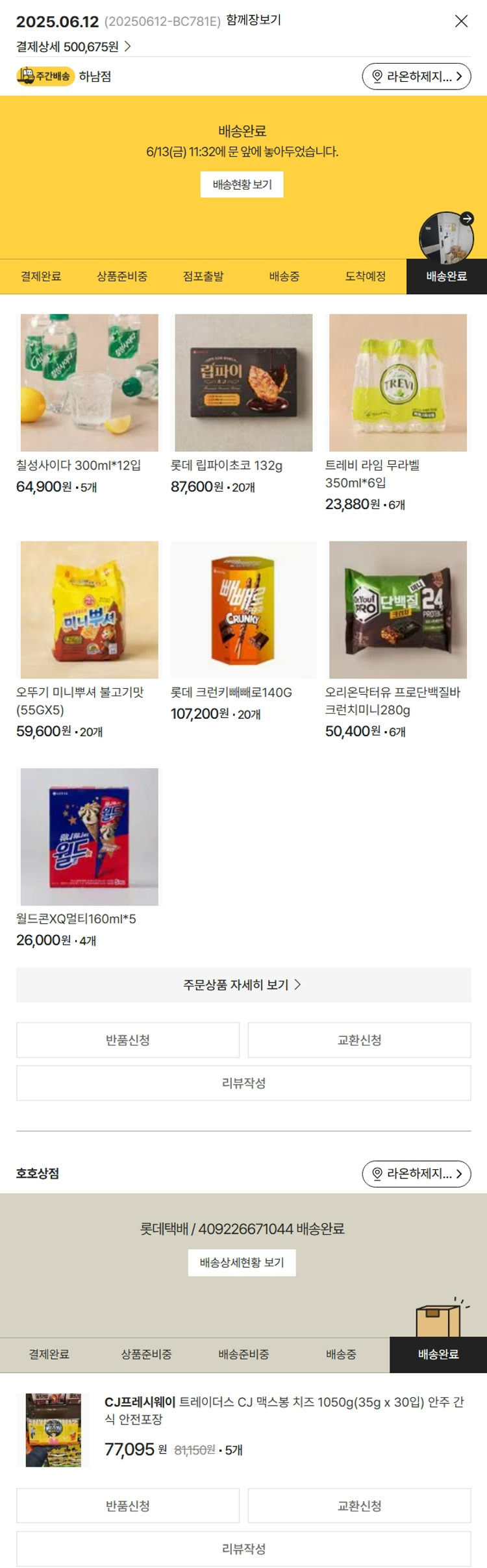Open delivery address chip beside 하남점
This screenshot has height=1568, width=487.
[416, 77]
